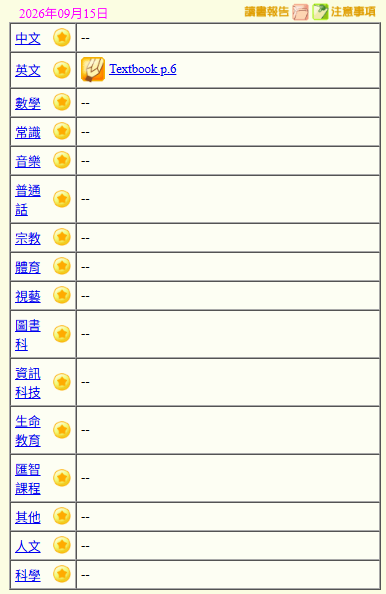Open the 生命教育 subject link
The height and width of the screenshot is (594, 386).
[x=28, y=431]
